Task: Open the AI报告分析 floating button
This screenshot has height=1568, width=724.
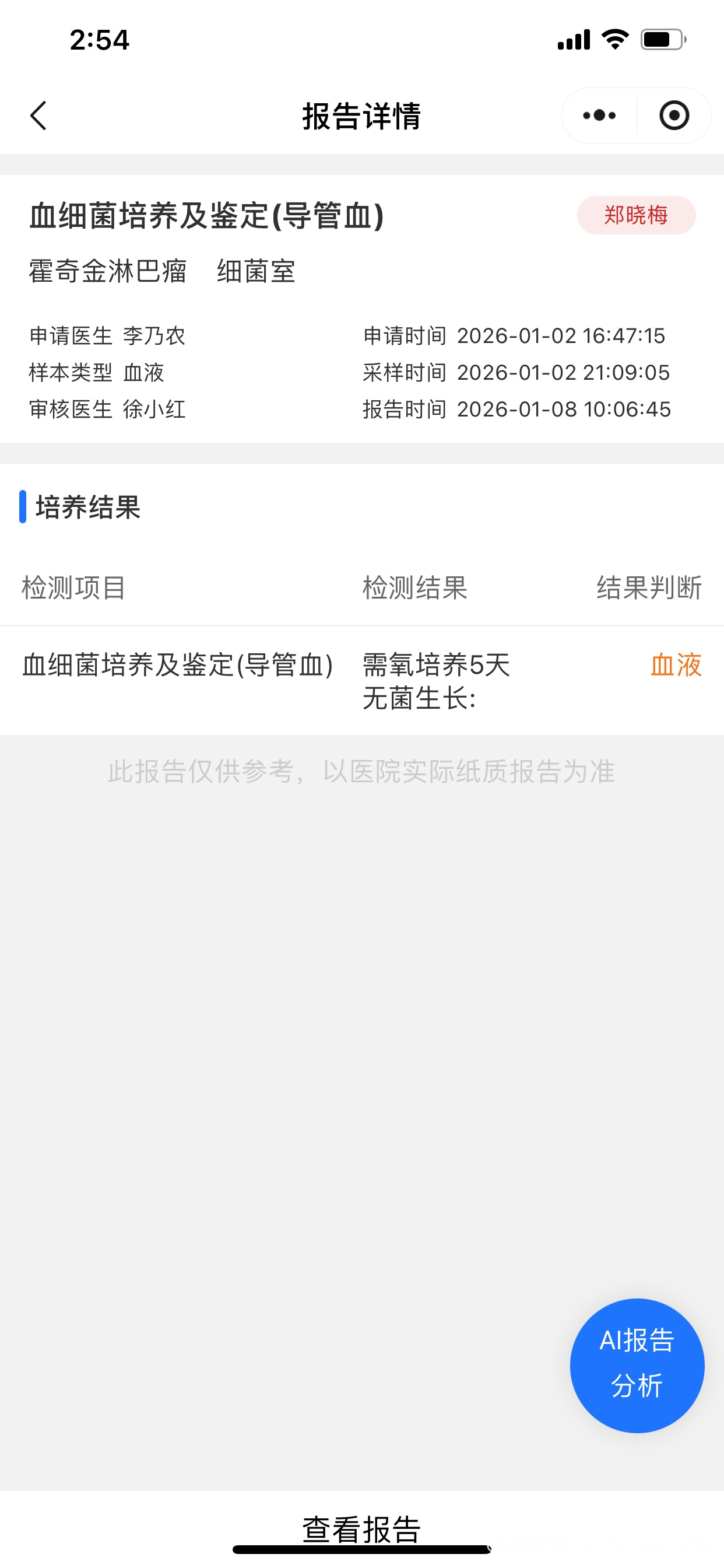Action: [637, 1366]
